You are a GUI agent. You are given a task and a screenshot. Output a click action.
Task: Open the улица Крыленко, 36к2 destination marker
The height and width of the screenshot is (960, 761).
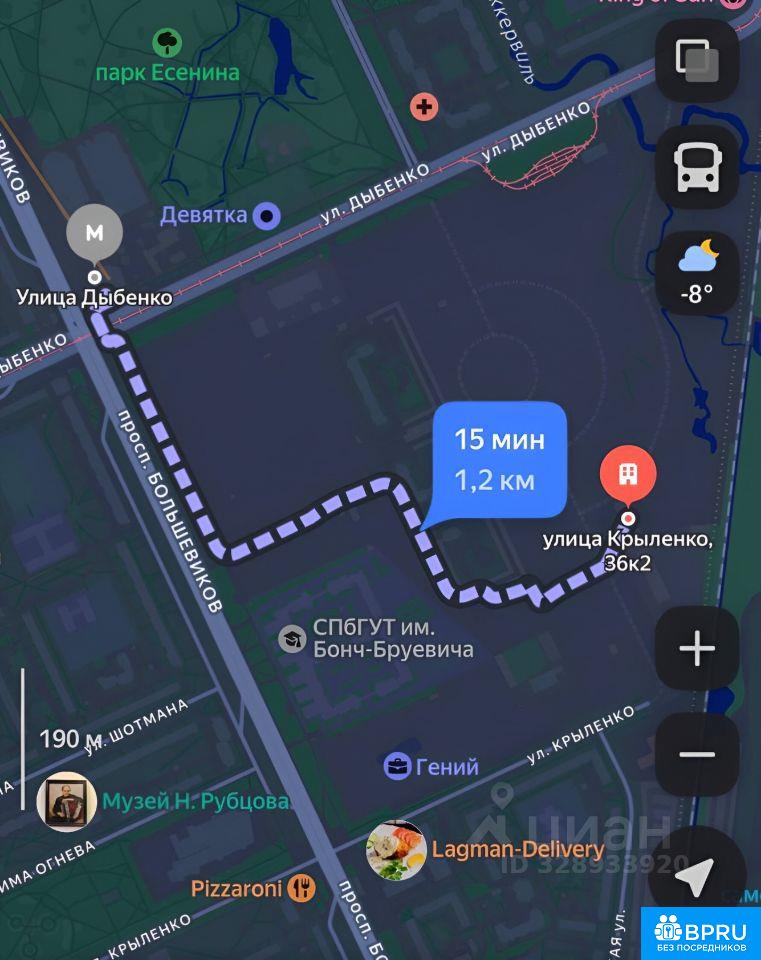[627, 477]
